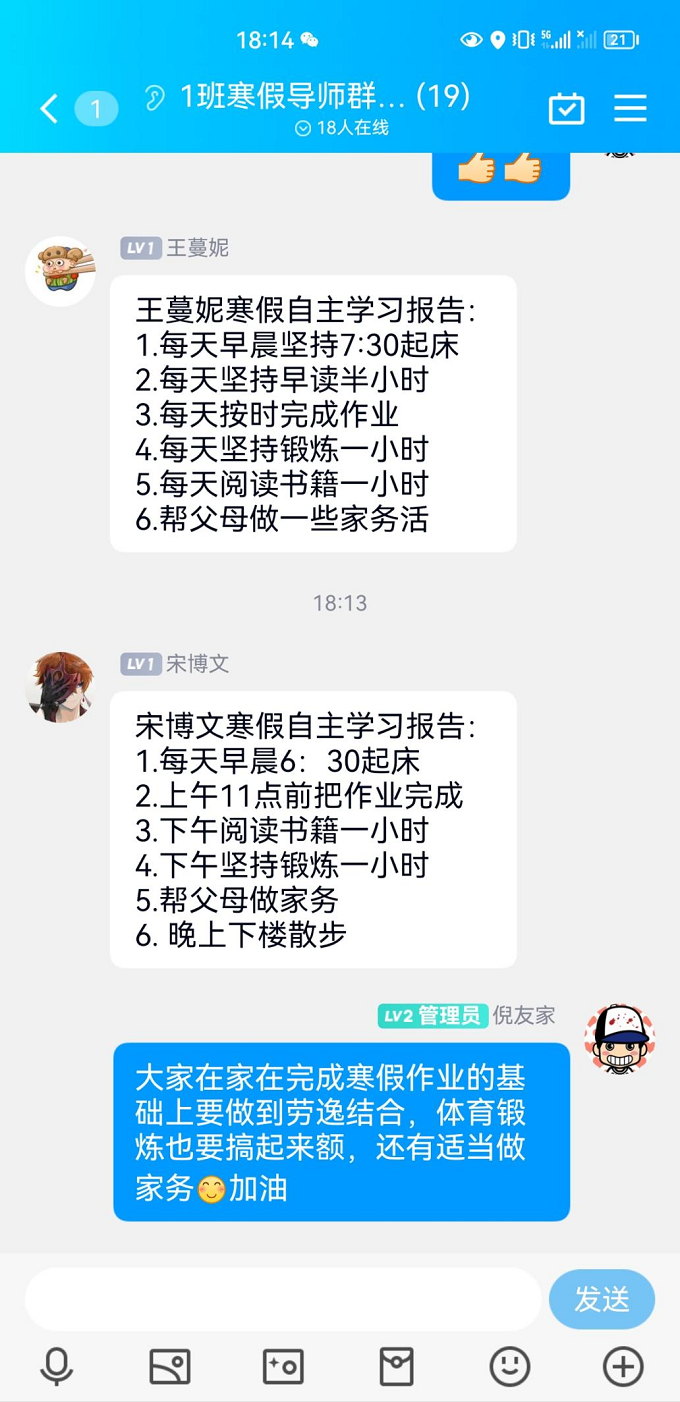Open the photo gallery picker
Image resolution: width=680 pixels, height=1402 pixels.
[170, 1366]
